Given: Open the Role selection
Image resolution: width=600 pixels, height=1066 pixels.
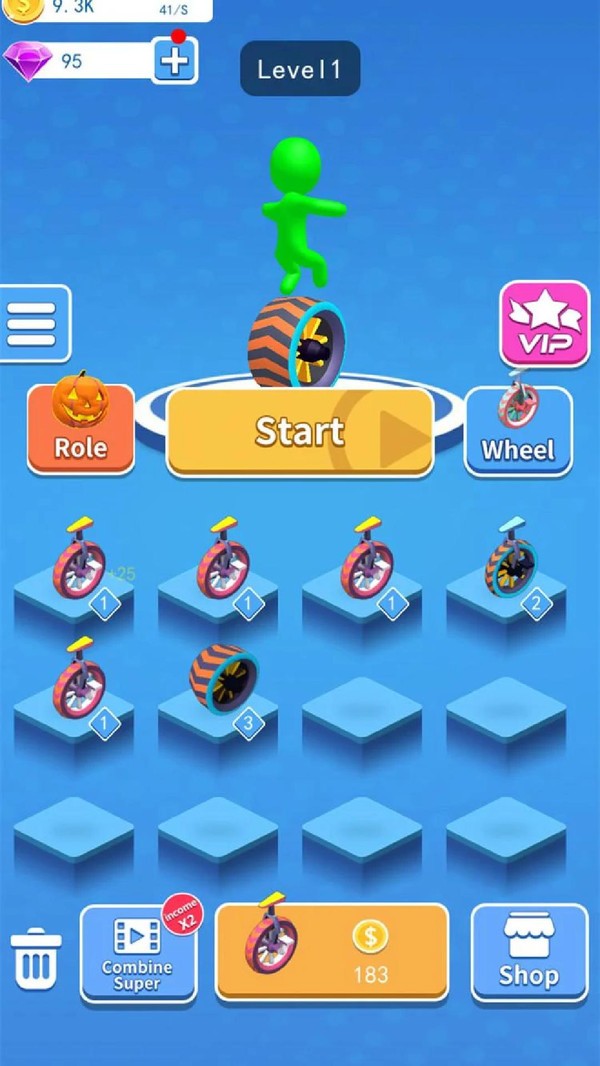Looking at the screenshot, I should pos(80,428).
